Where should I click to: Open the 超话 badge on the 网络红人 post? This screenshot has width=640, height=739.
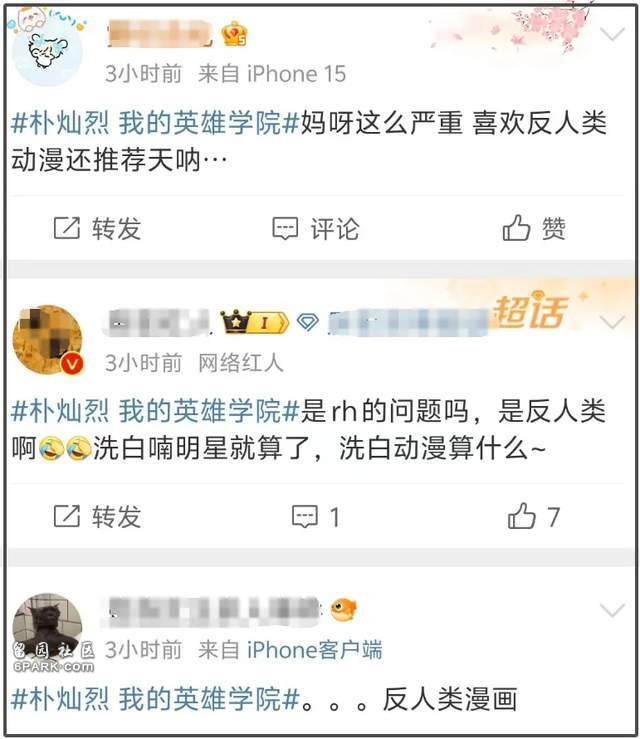(x=530, y=313)
